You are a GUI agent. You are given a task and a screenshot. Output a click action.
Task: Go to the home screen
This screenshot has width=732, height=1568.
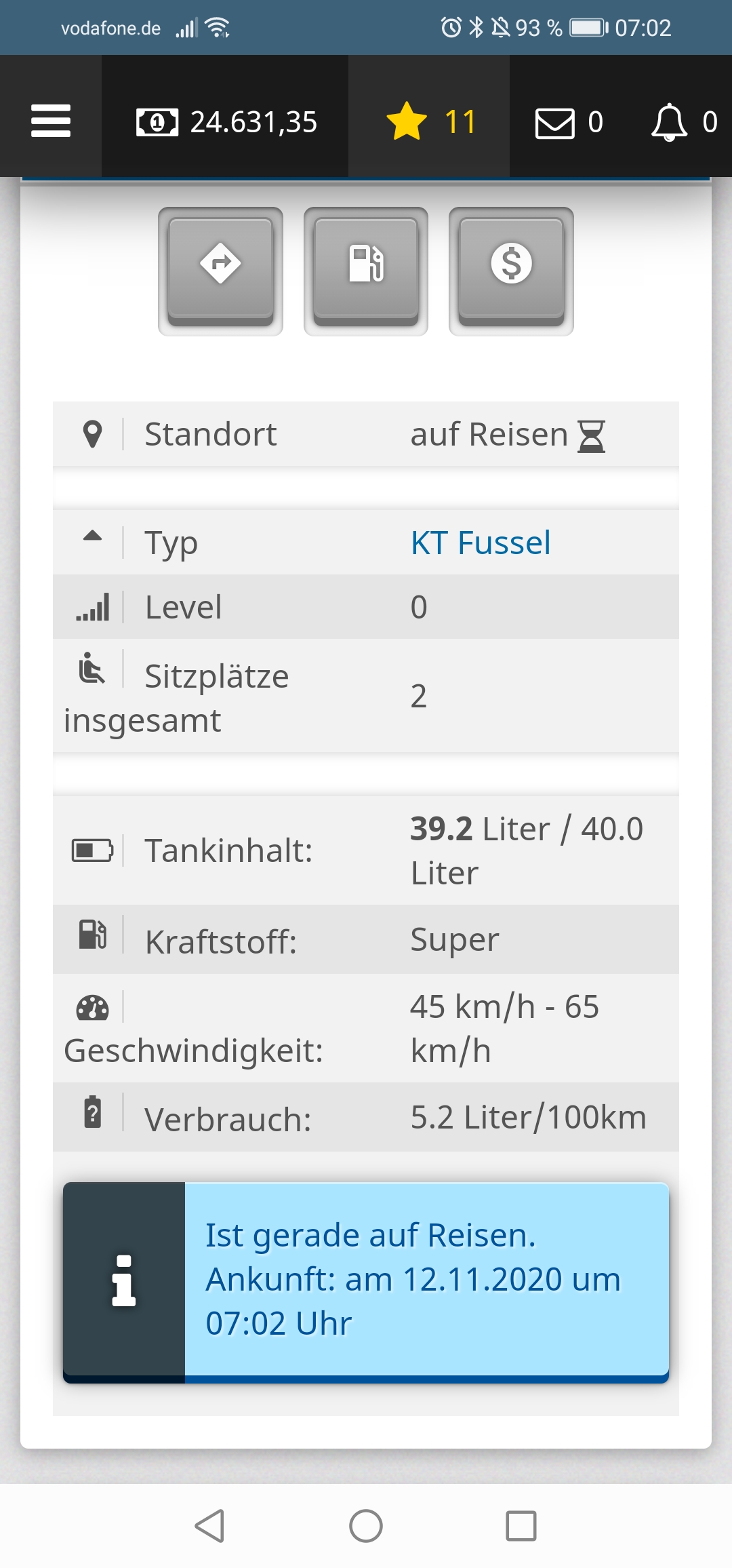366,1526
